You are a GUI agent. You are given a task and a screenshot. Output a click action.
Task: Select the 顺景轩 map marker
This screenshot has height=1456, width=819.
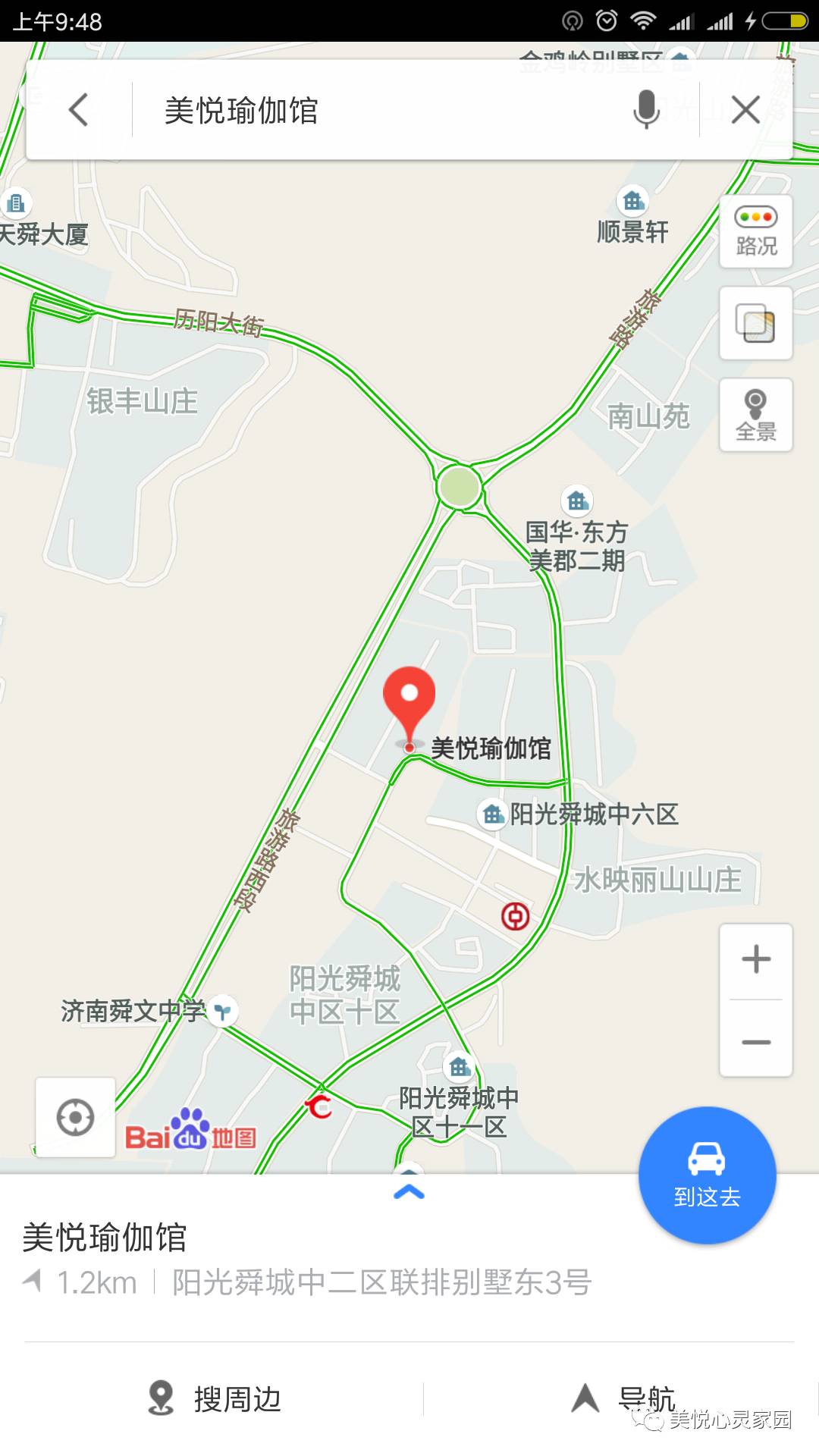(633, 202)
